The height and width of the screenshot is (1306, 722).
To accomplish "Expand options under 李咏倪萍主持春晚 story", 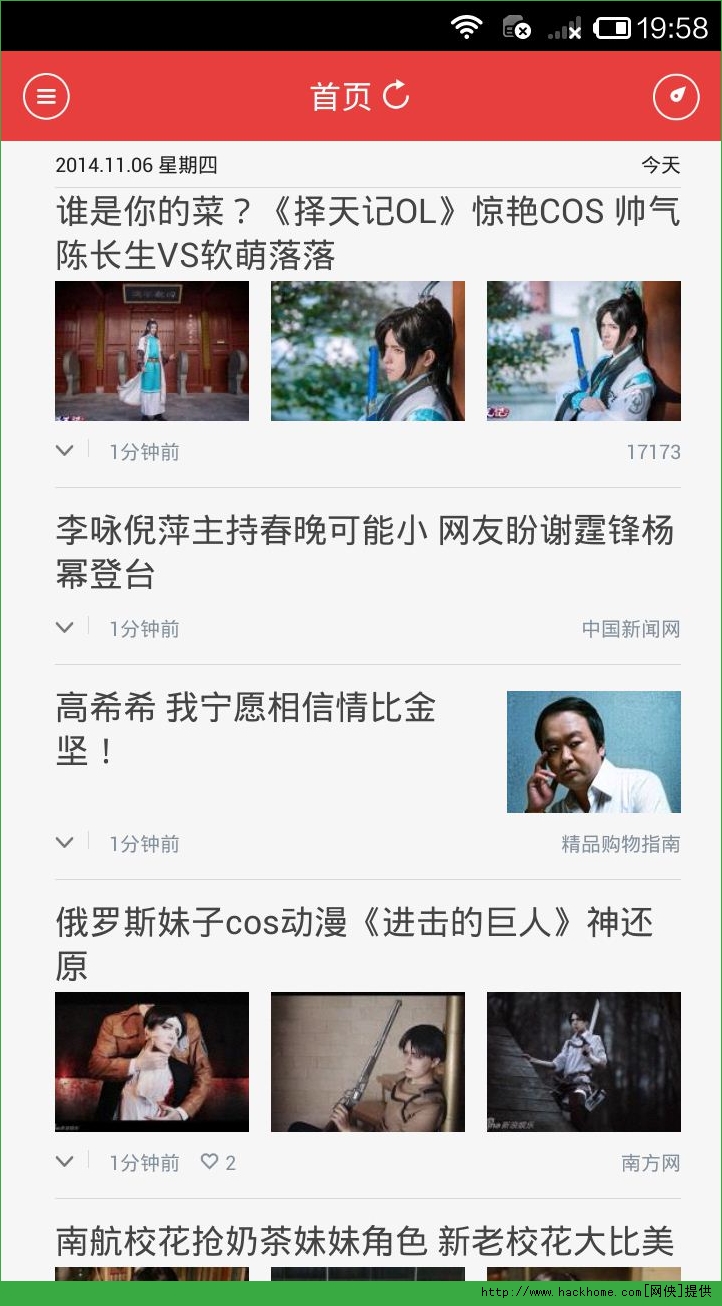I will [x=65, y=628].
